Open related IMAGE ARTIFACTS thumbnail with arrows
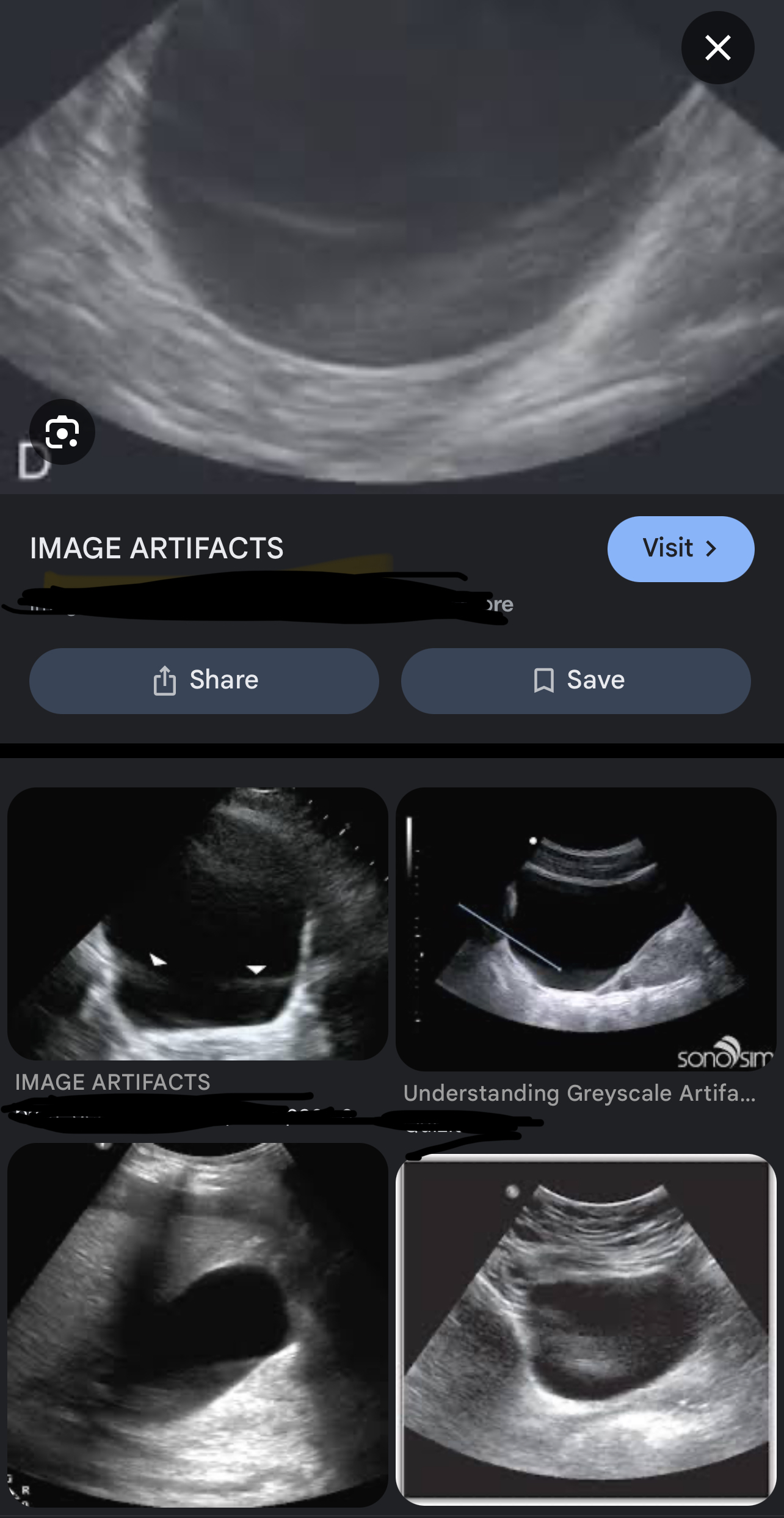The height and width of the screenshot is (1518, 784). 197,924
